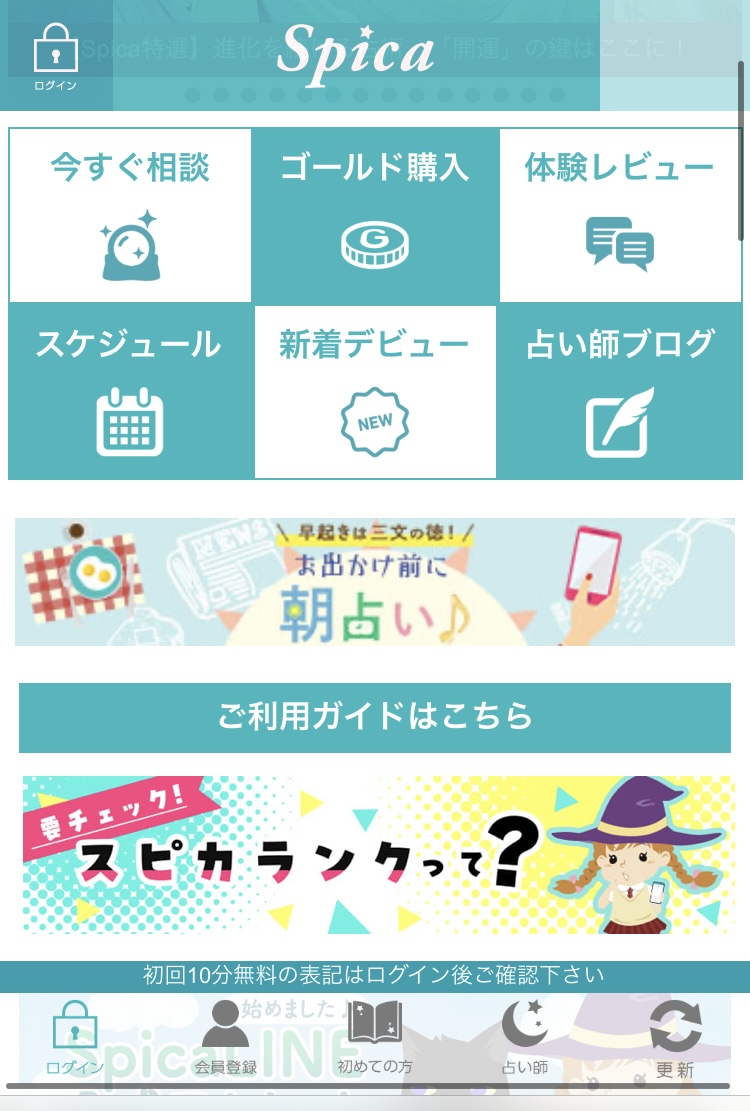Click the padlock icon above ログイン

55,45
